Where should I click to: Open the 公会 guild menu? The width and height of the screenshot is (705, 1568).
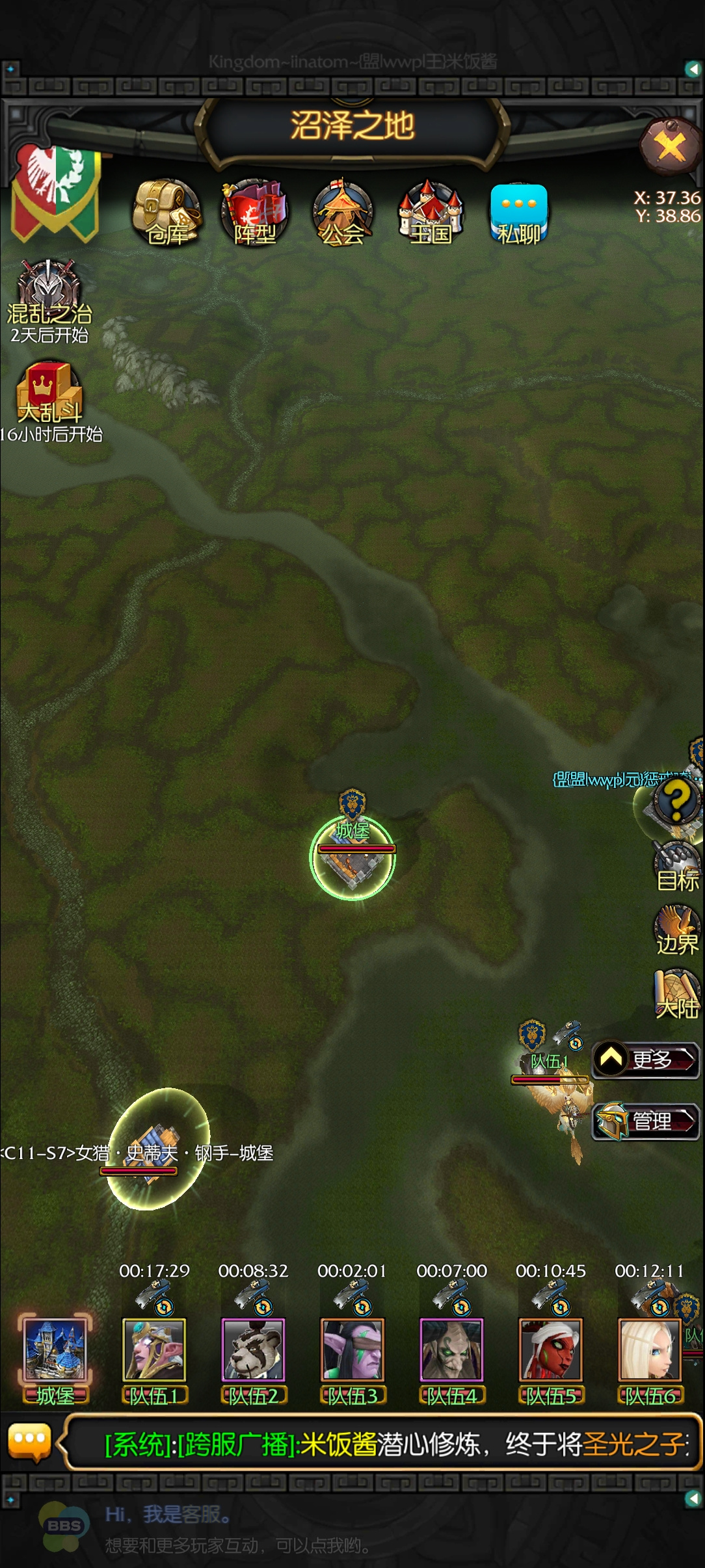pos(343,213)
